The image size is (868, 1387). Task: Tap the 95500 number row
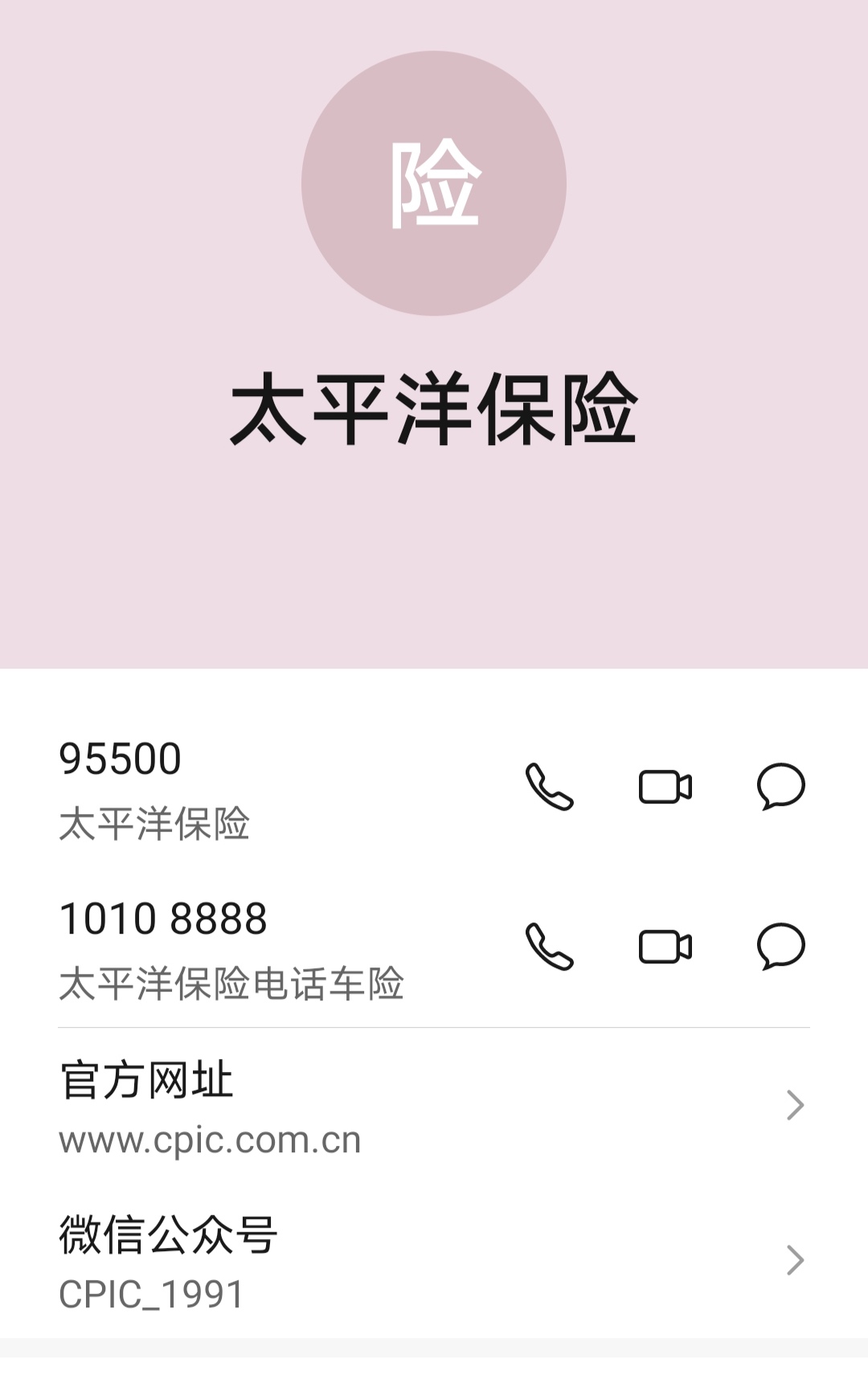[x=241, y=788]
